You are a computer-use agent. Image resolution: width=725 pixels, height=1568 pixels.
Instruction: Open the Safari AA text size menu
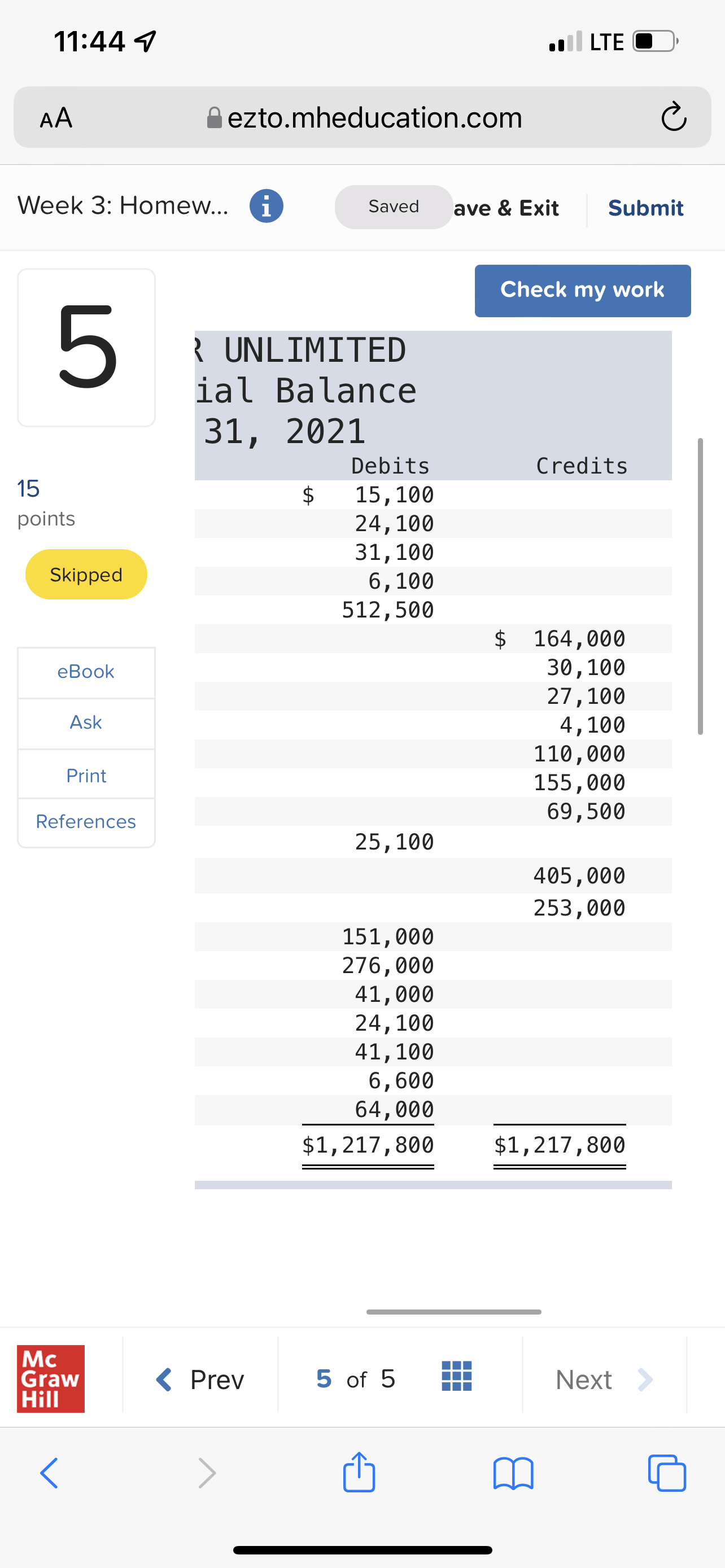click(56, 117)
